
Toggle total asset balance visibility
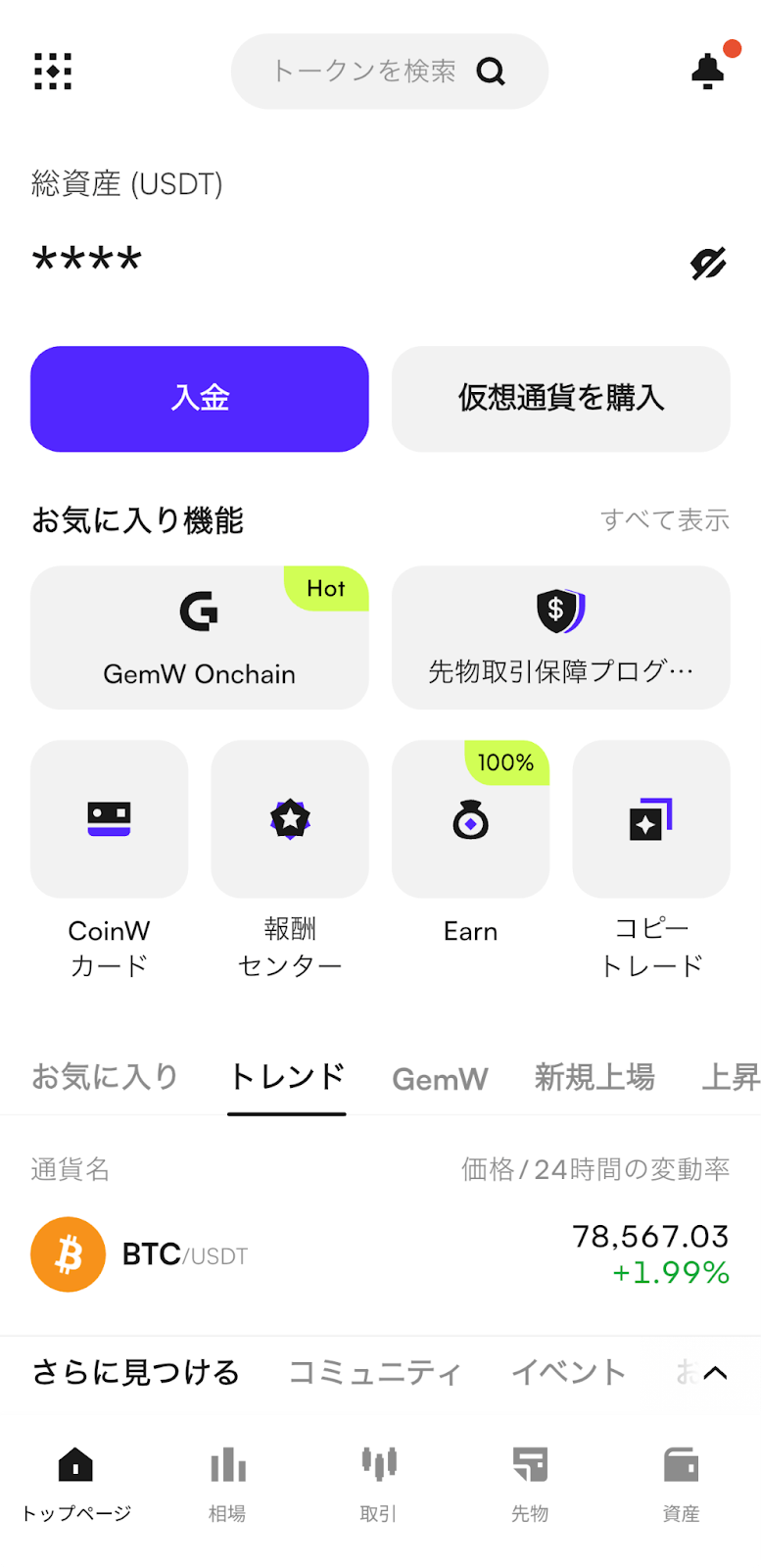click(707, 263)
